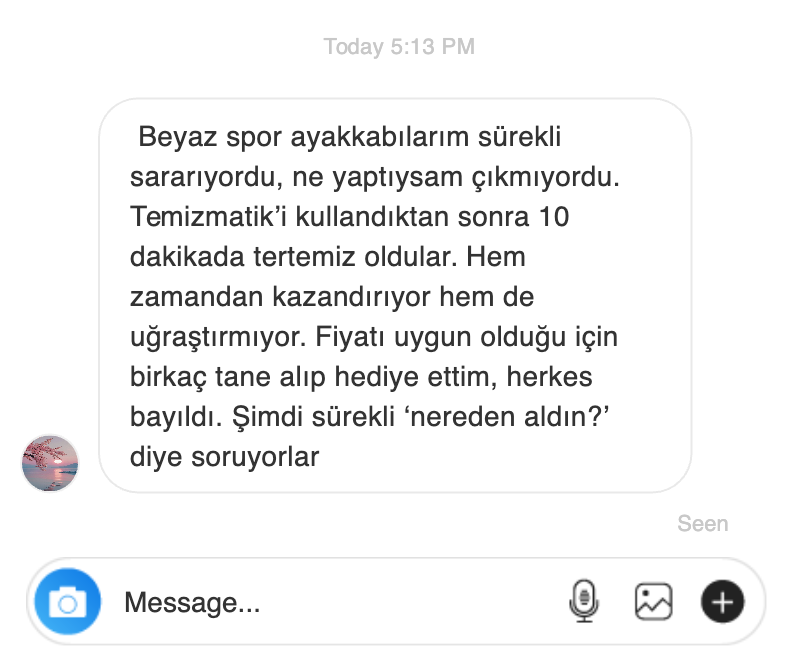Tap the Message text field

(x=330, y=602)
